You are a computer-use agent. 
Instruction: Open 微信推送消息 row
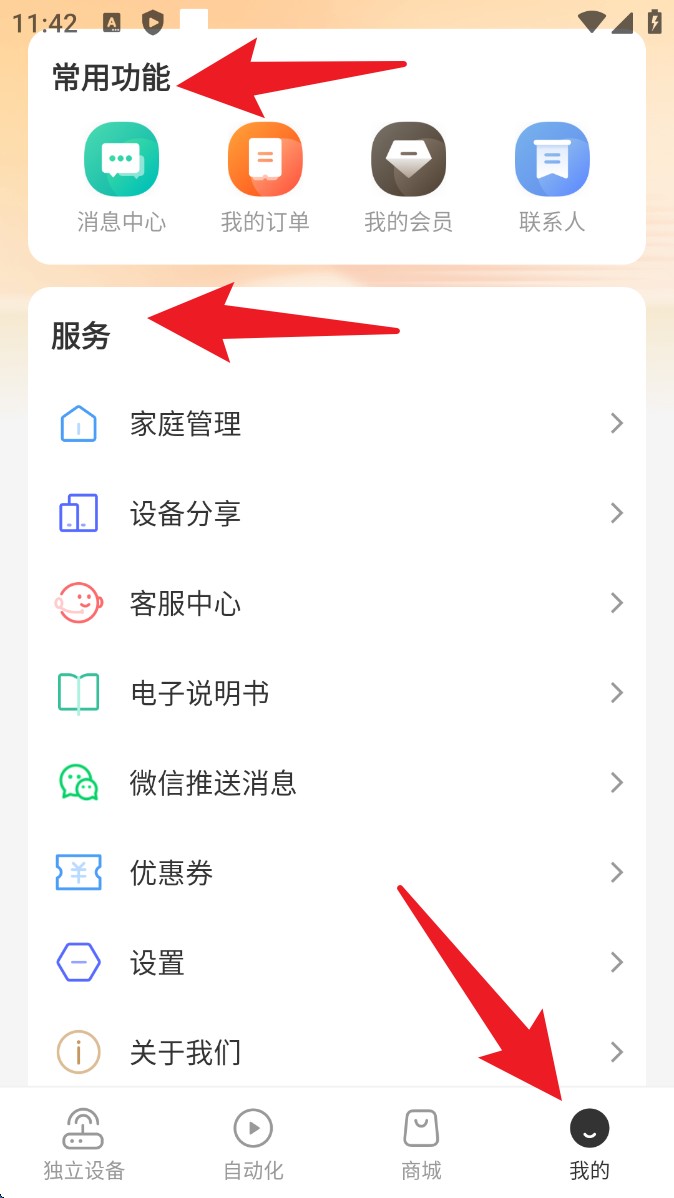tap(337, 783)
